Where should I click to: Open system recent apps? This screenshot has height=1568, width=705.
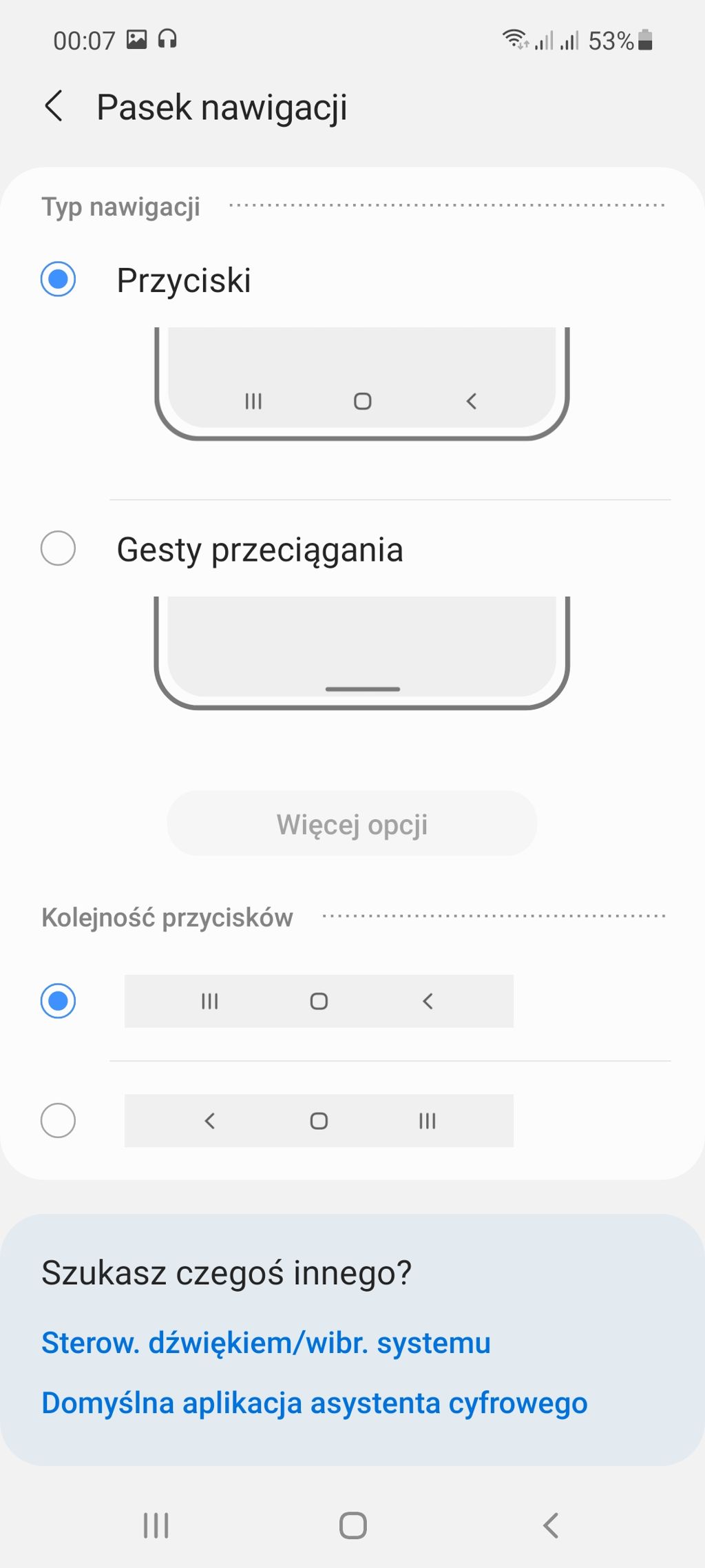click(156, 1525)
